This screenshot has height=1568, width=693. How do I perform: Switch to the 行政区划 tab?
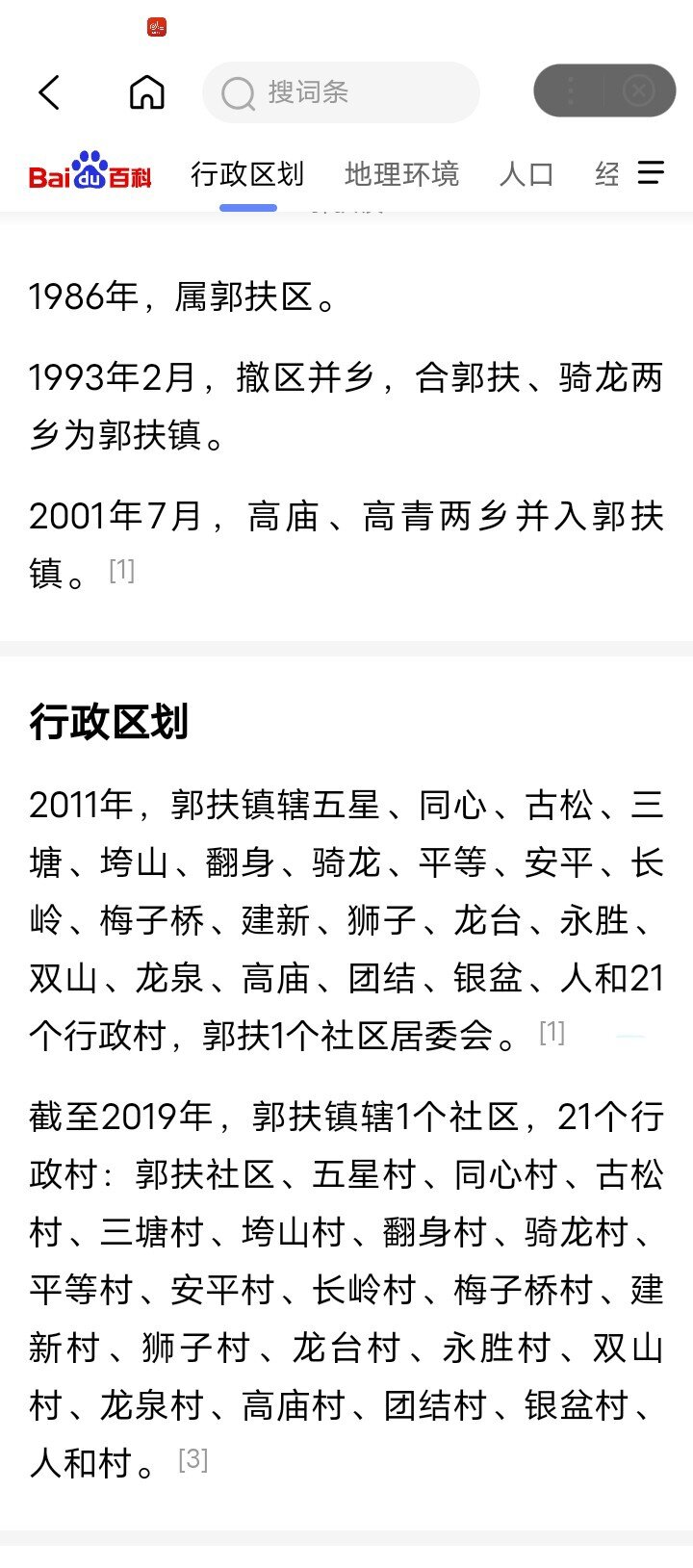click(247, 174)
